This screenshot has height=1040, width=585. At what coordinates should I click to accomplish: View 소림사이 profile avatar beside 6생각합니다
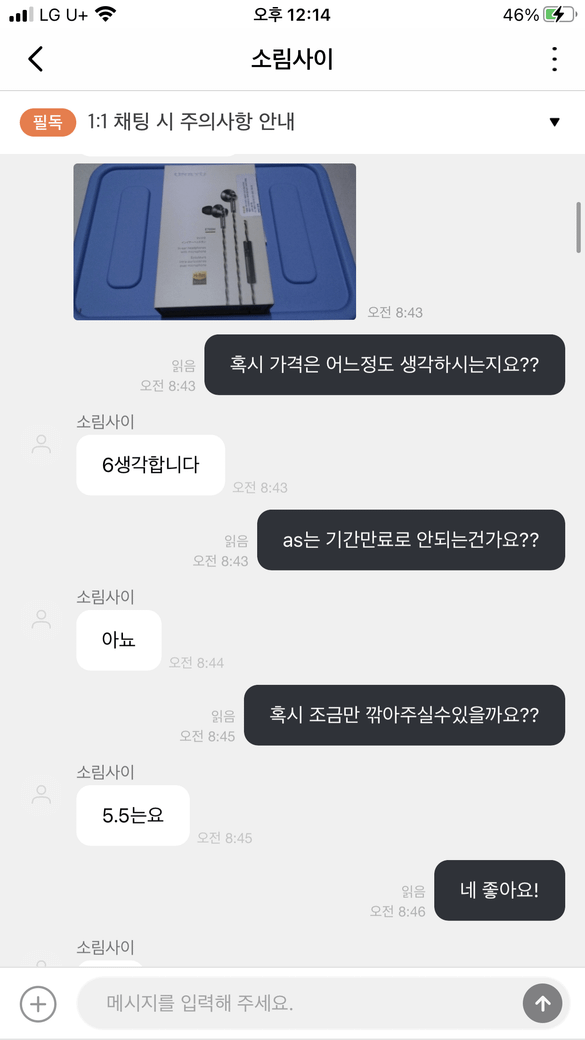point(42,445)
